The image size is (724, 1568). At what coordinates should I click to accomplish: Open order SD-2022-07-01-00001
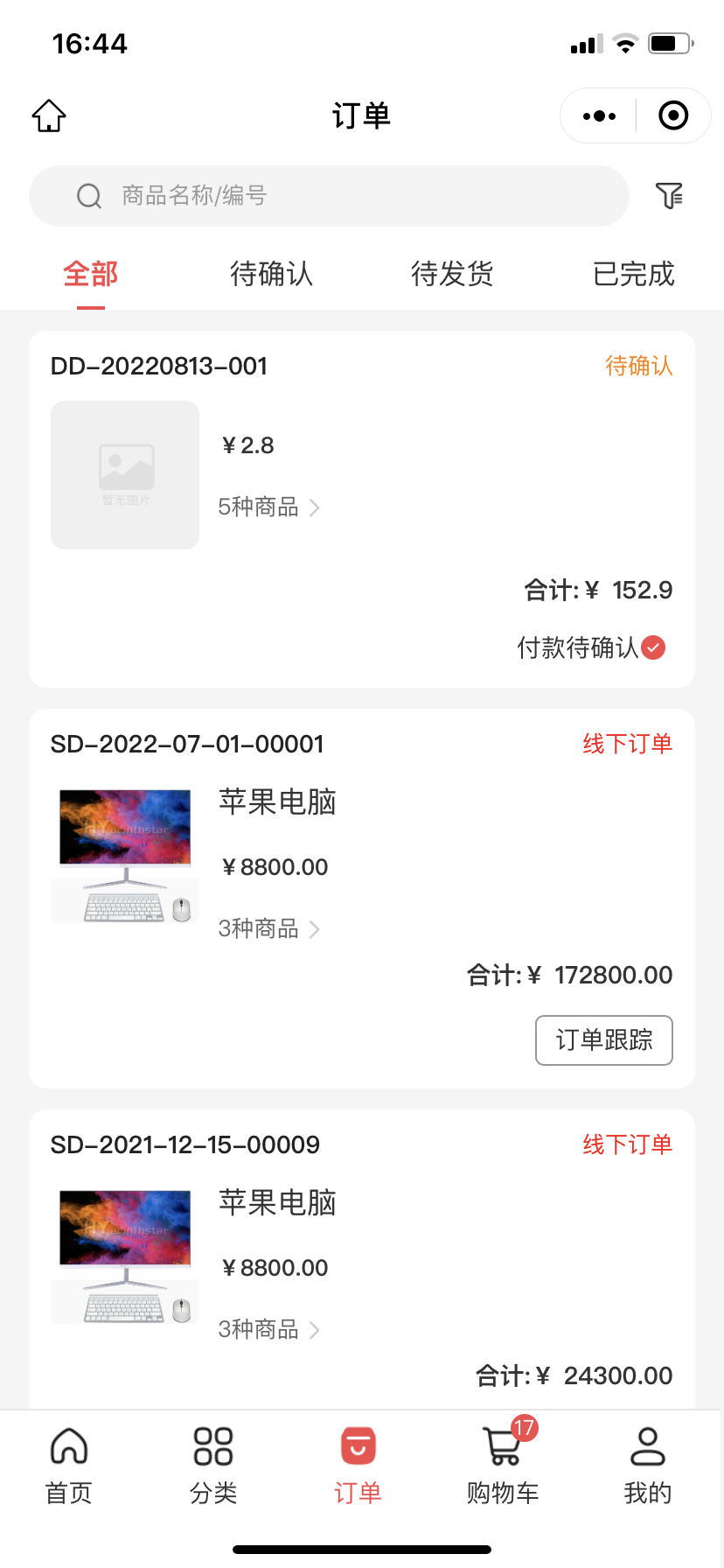[x=187, y=745]
